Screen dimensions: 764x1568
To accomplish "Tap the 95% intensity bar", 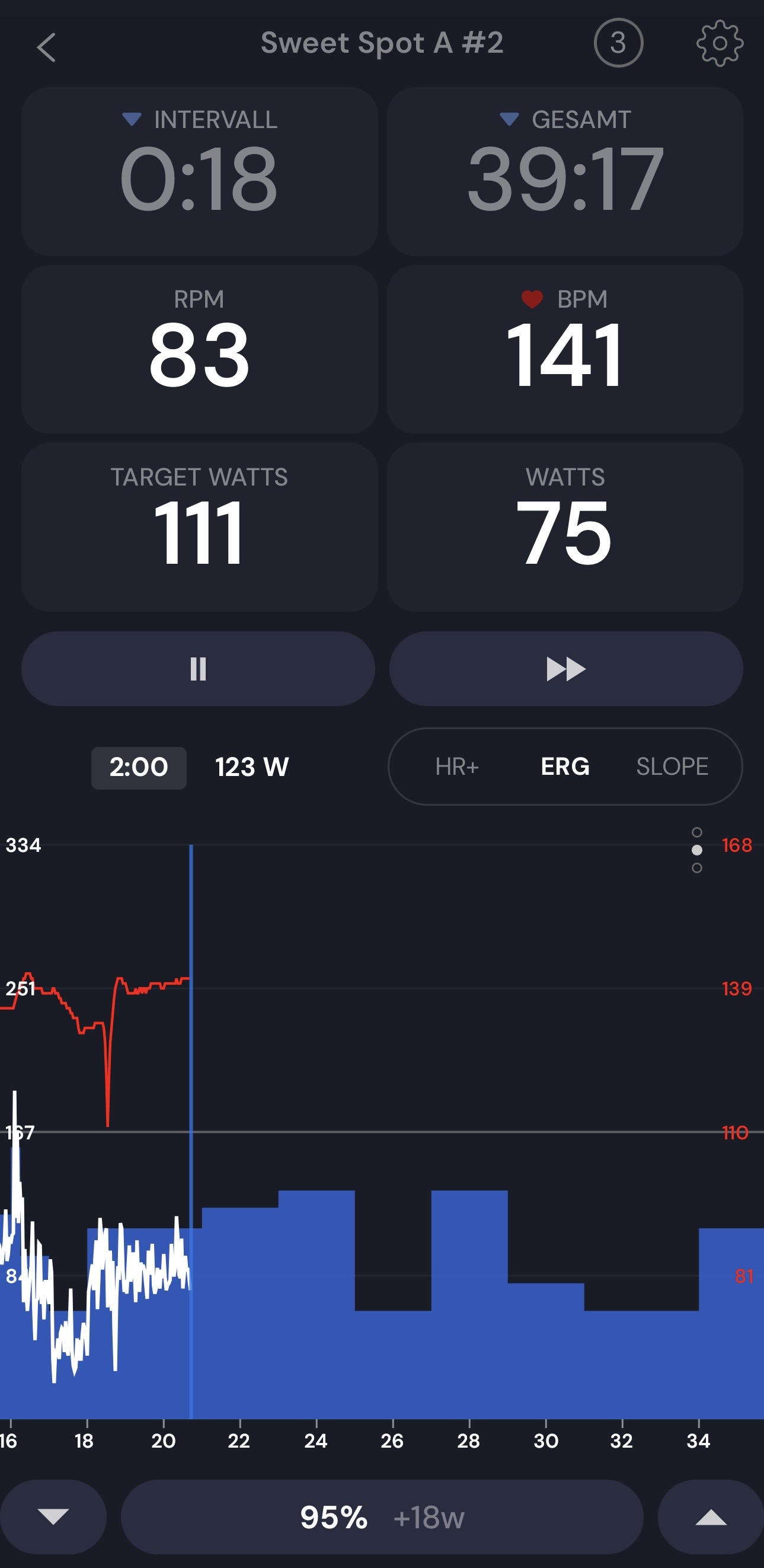I will 382,1516.
